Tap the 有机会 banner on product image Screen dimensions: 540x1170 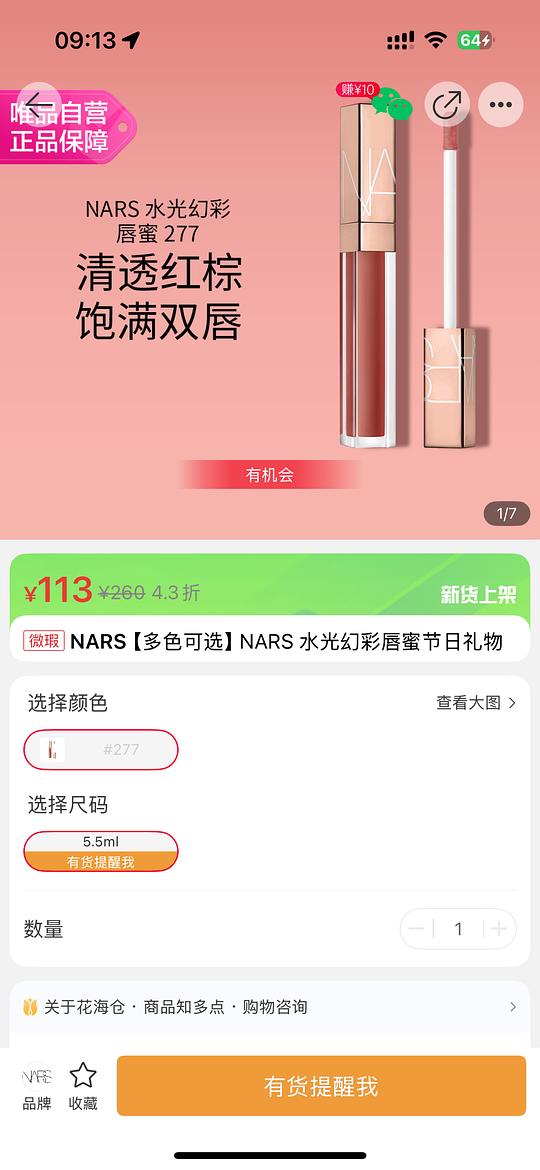[x=269, y=475]
